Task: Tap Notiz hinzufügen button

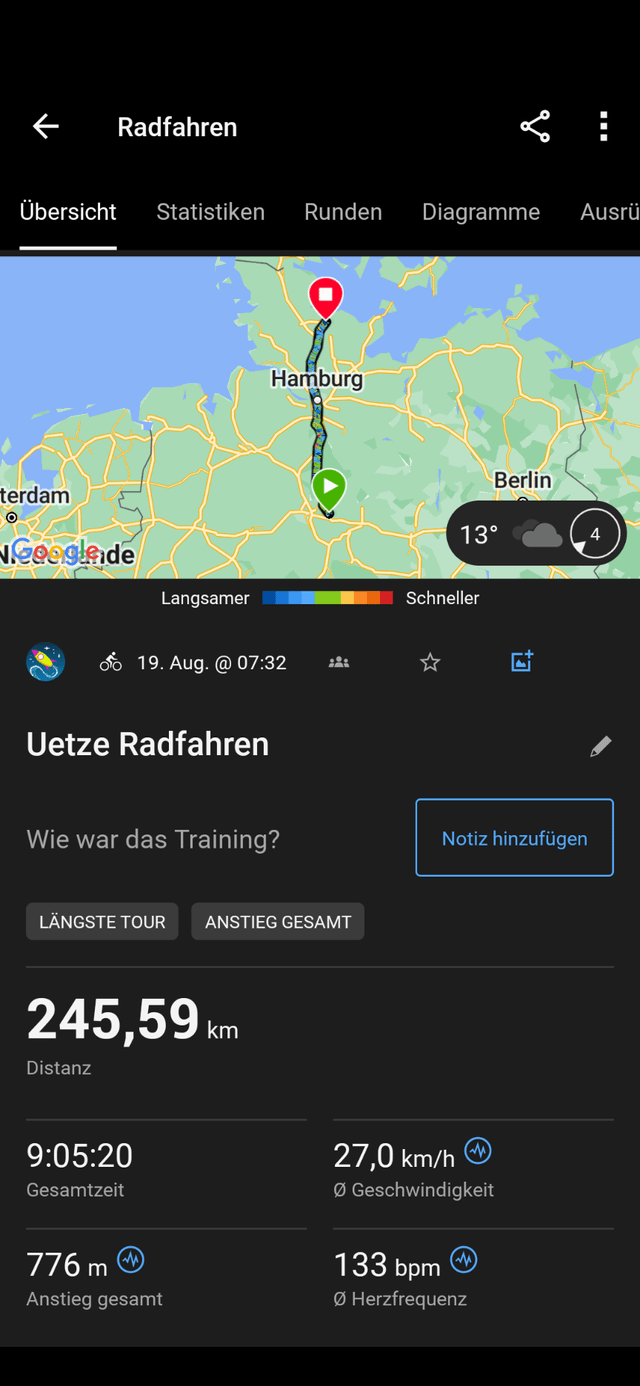Action: point(515,838)
